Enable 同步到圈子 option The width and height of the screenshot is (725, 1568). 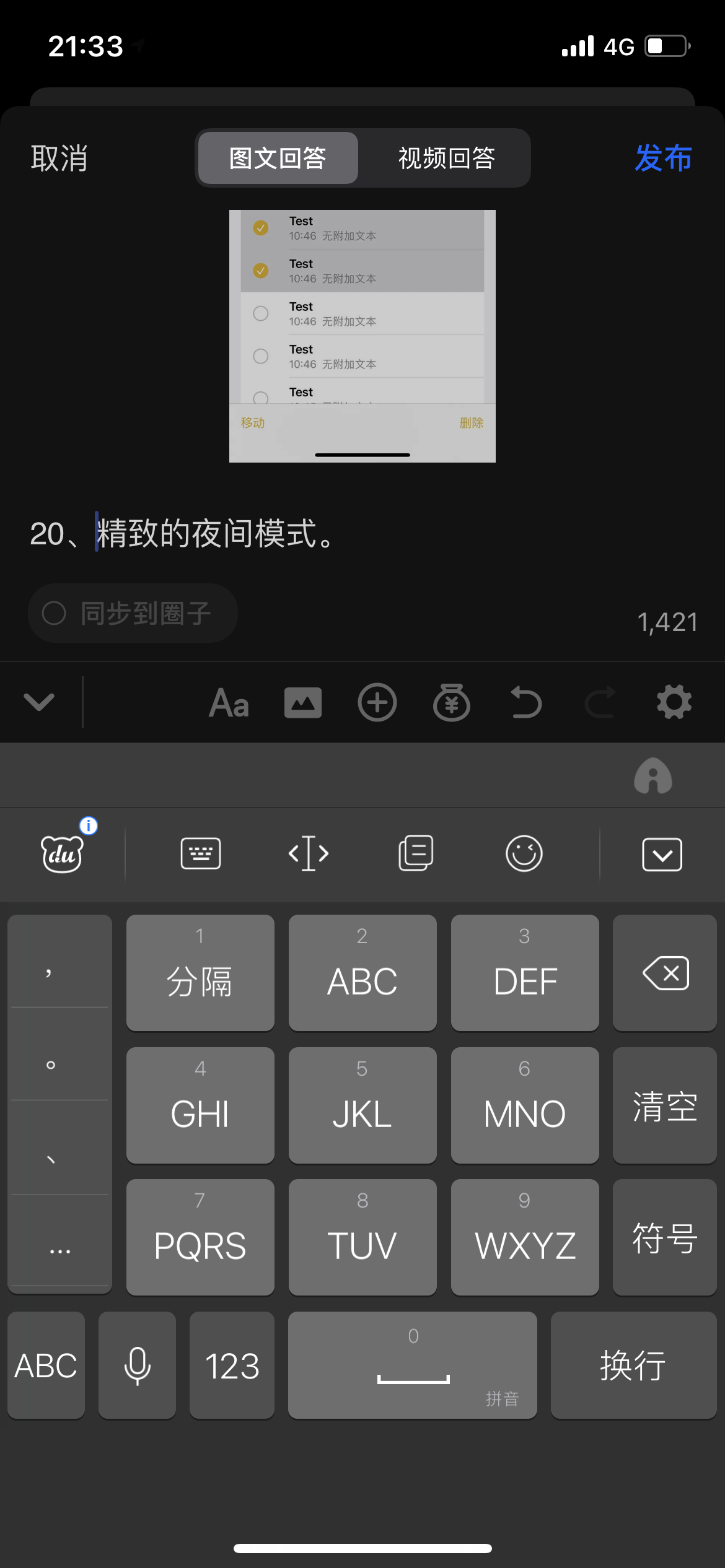point(132,613)
